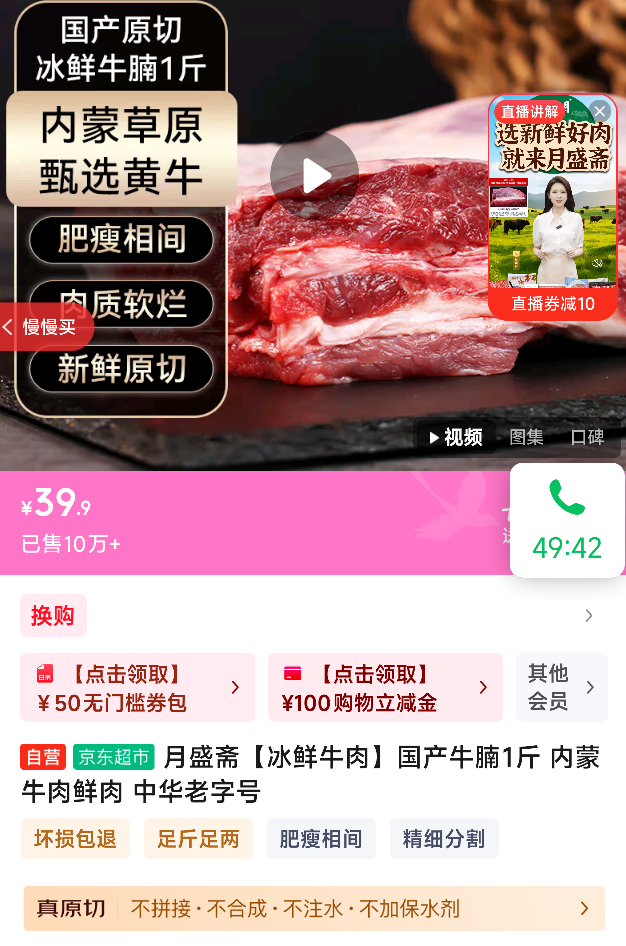Expand the 慢慢买 side tab
Screen dimensions: 626x946
(46, 327)
